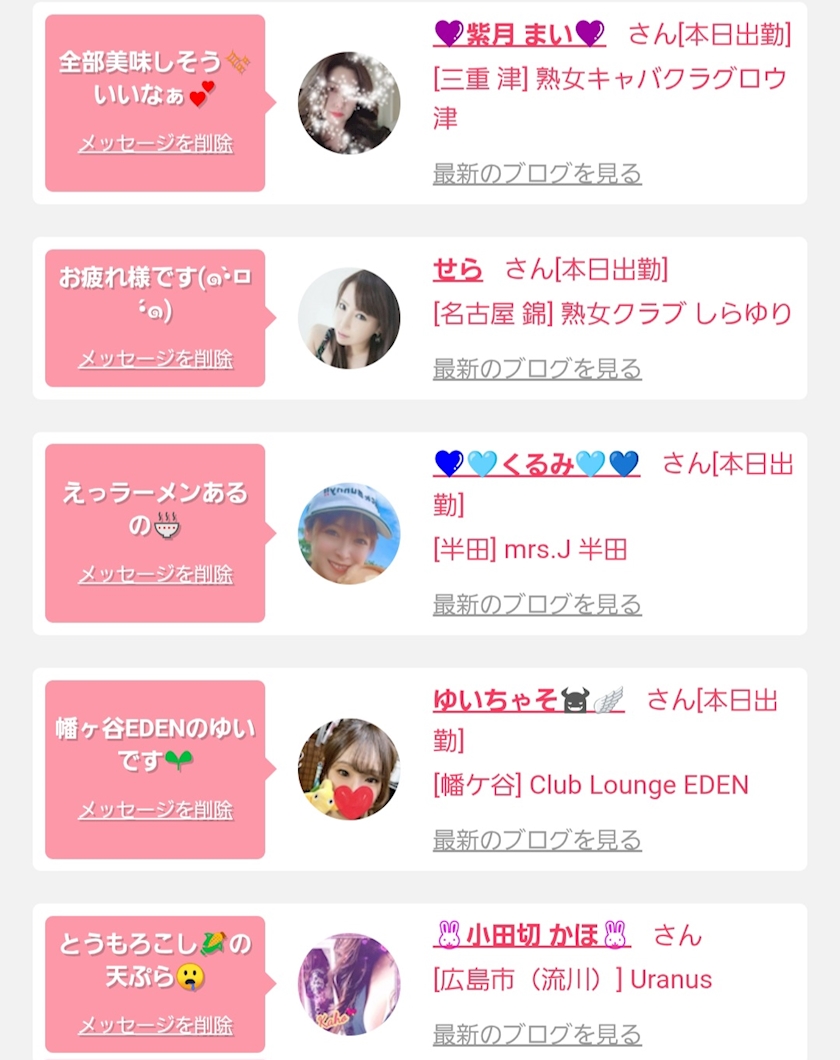Delete the 幡ヶ谷EDENのゆいです message
The height and width of the screenshot is (1060, 840).
[155, 809]
